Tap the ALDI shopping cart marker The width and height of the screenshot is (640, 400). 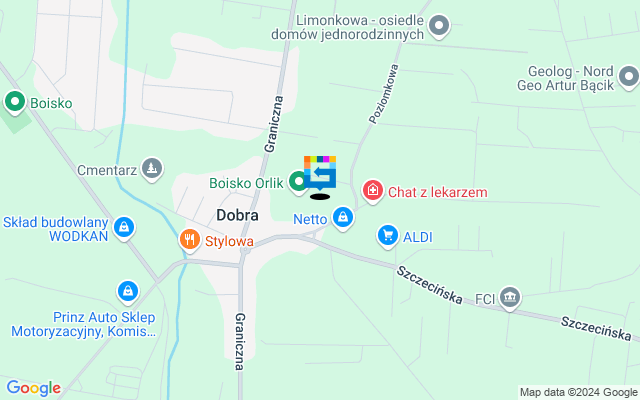click(387, 236)
